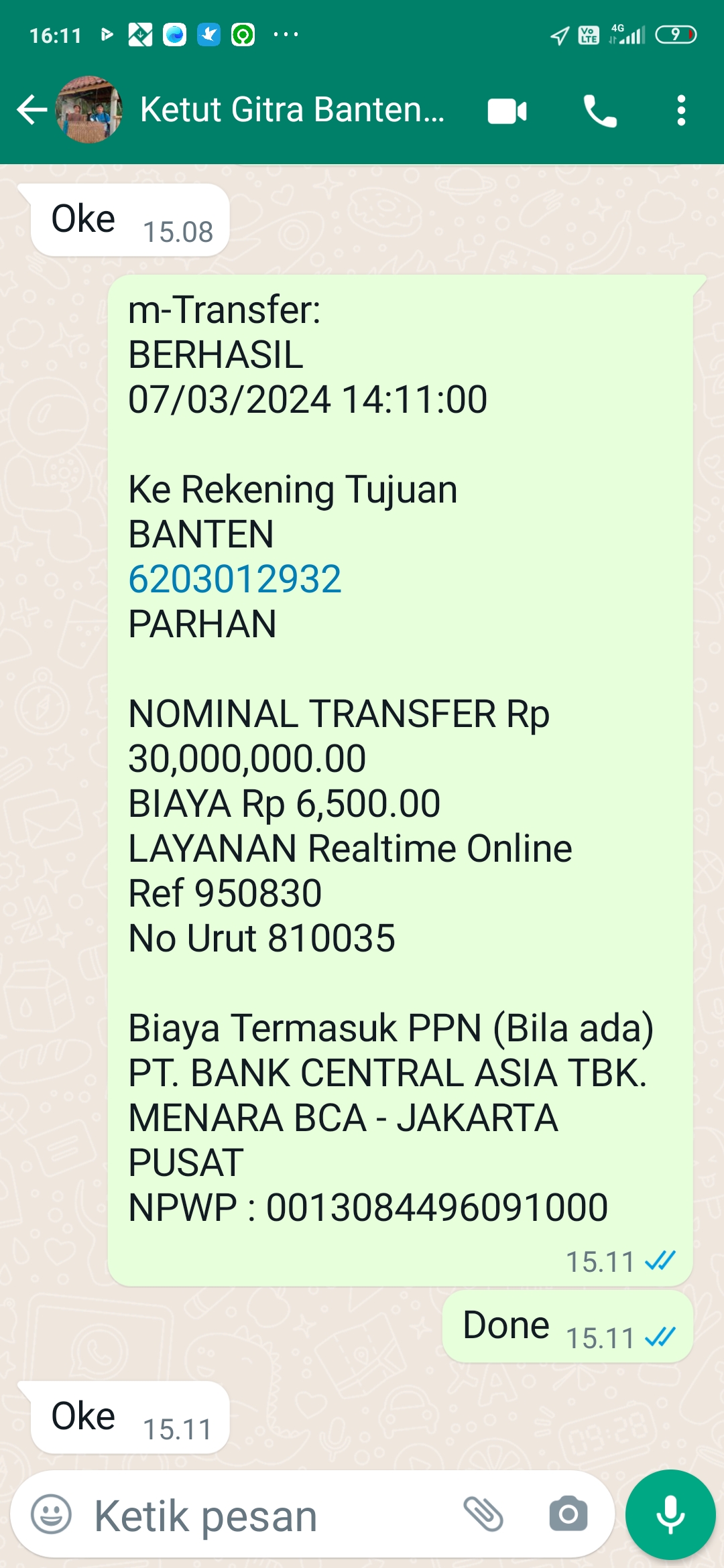Screen dimensions: 724x1568
Task: Go back to the chats list
Action: coord(32,110)
